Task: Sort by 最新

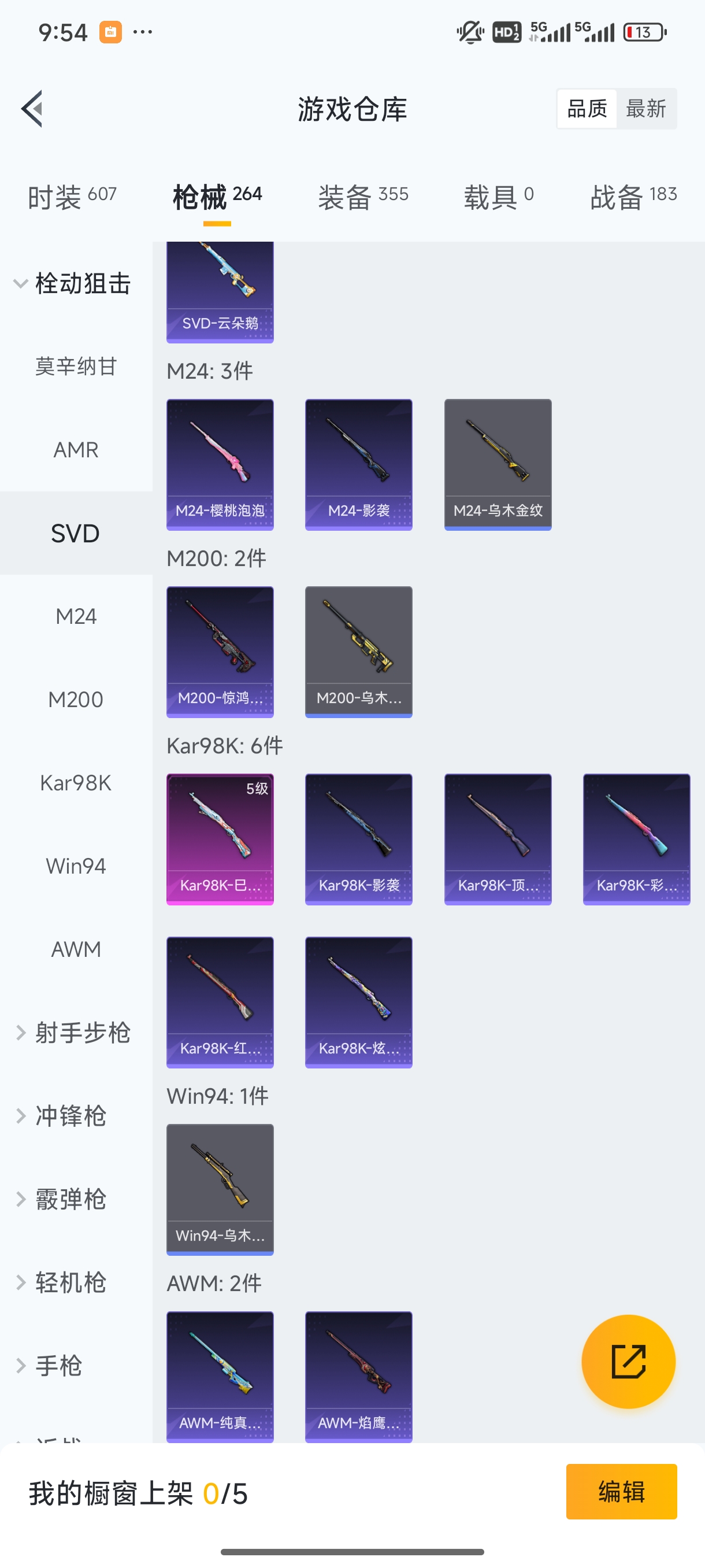Action: click(x=645, y=109)
